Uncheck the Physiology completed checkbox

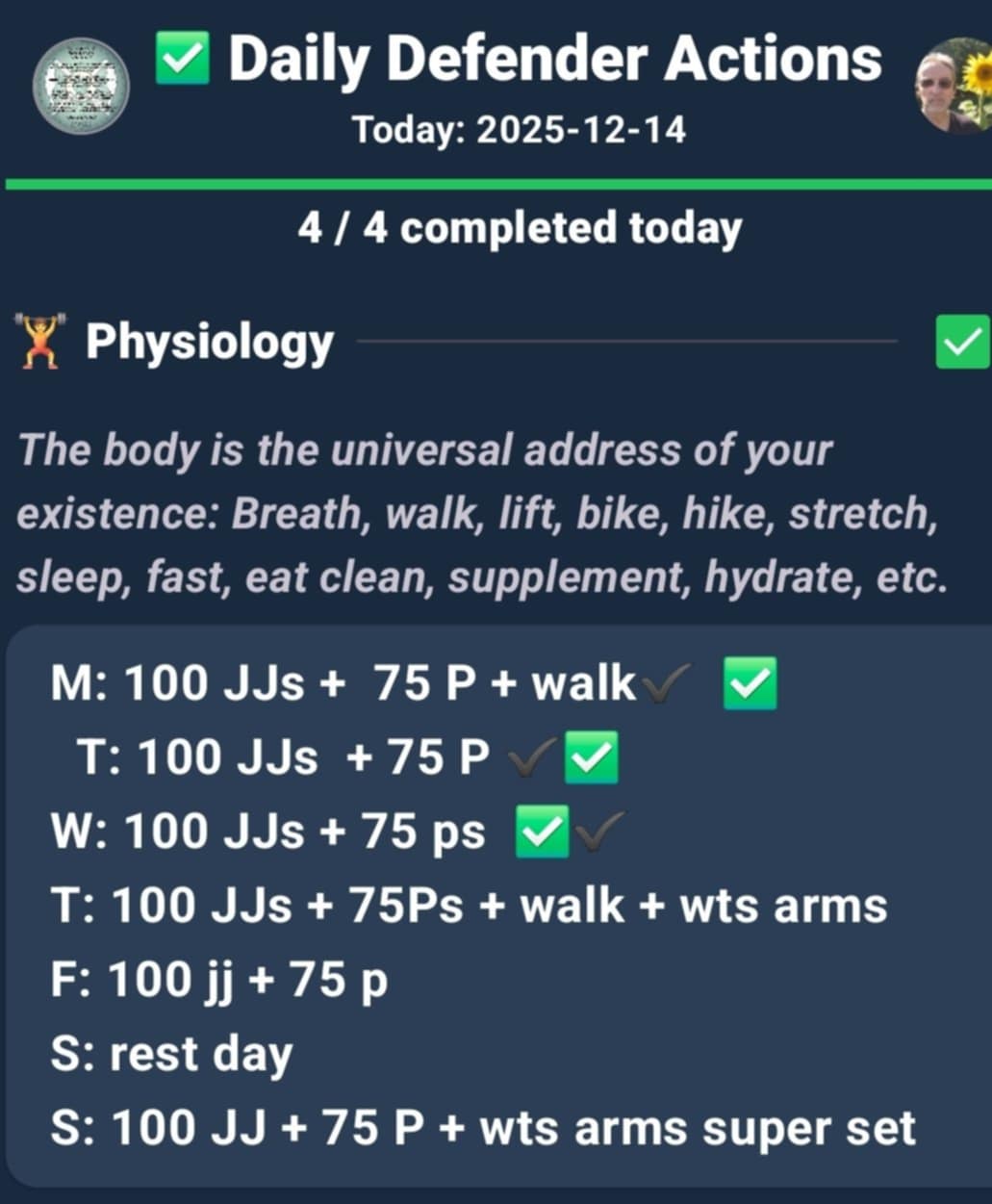(x=961, y=342)
